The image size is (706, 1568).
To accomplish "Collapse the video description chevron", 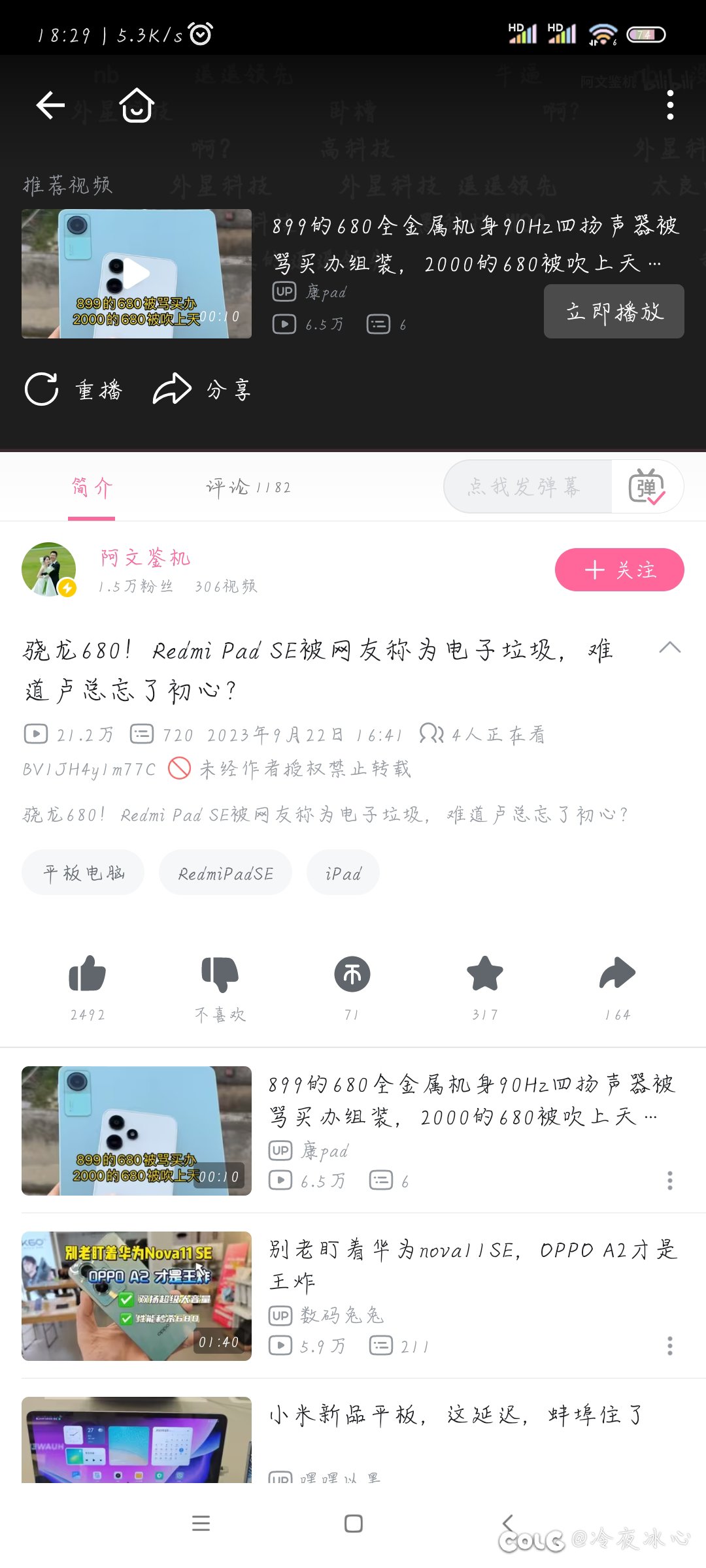I will 670,648.
